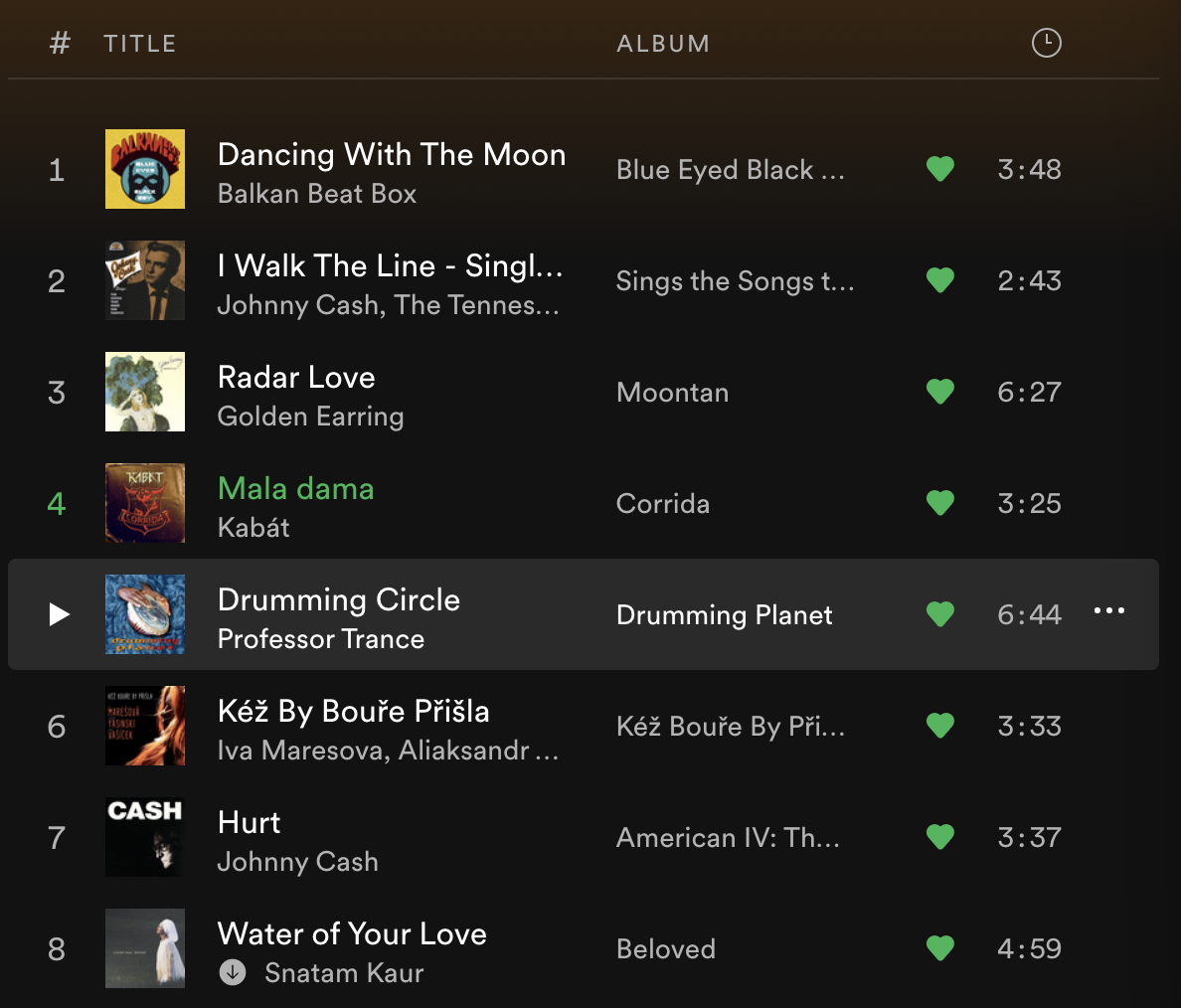
Task: Unlike the Johnny Cash song Hurt
Action: click(939, 837)
